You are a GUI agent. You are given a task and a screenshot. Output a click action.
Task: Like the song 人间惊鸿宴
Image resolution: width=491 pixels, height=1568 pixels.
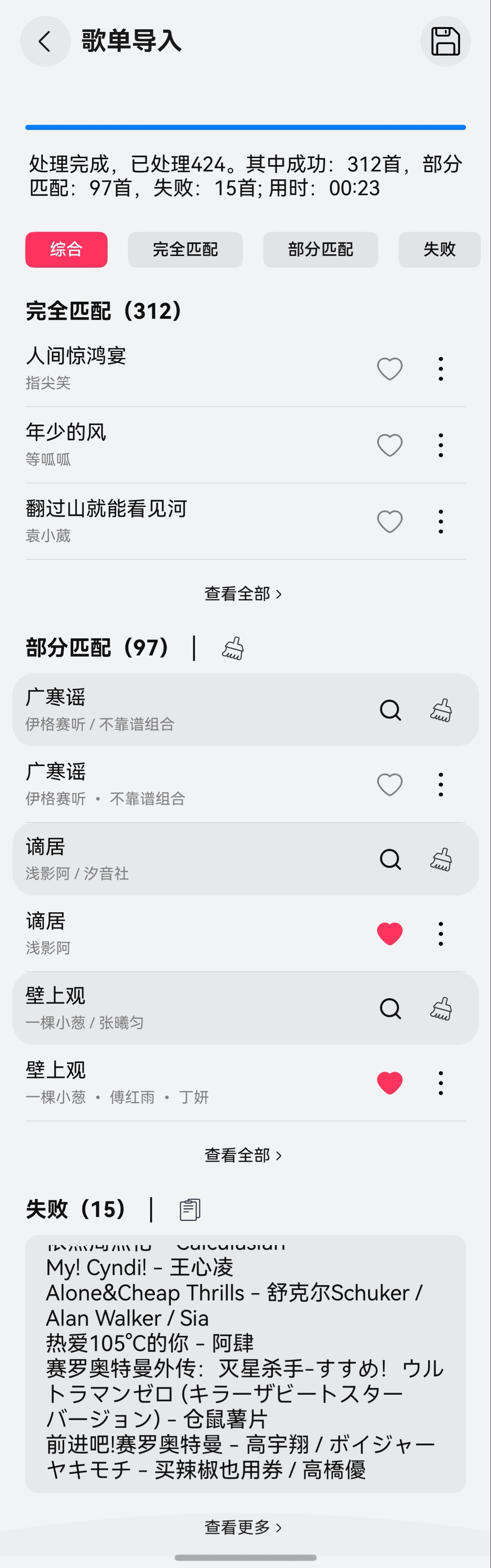pyautogui.click(x=389, y=369)
